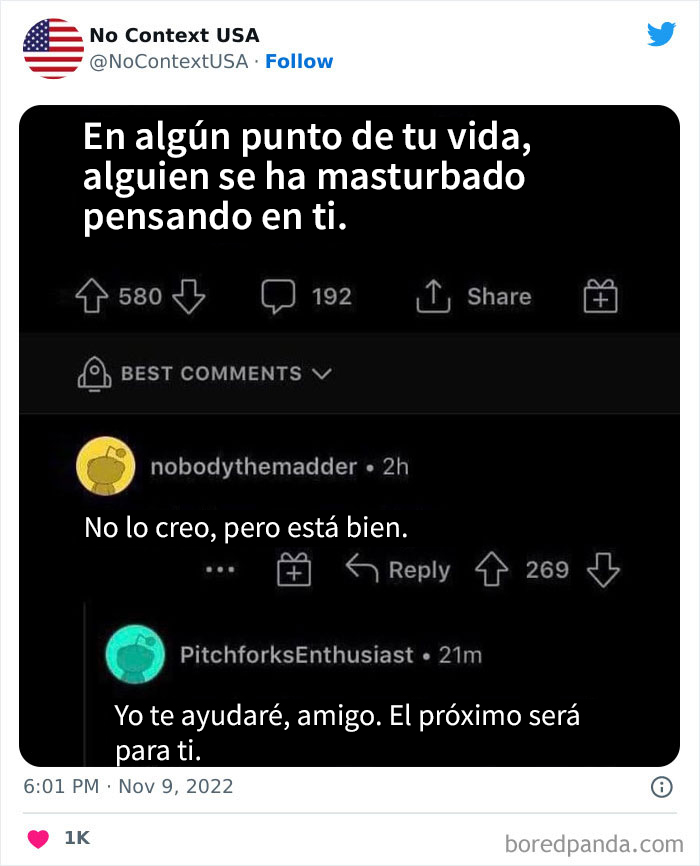
Task: Follow the No Context USA account
Action: point(299,62)
